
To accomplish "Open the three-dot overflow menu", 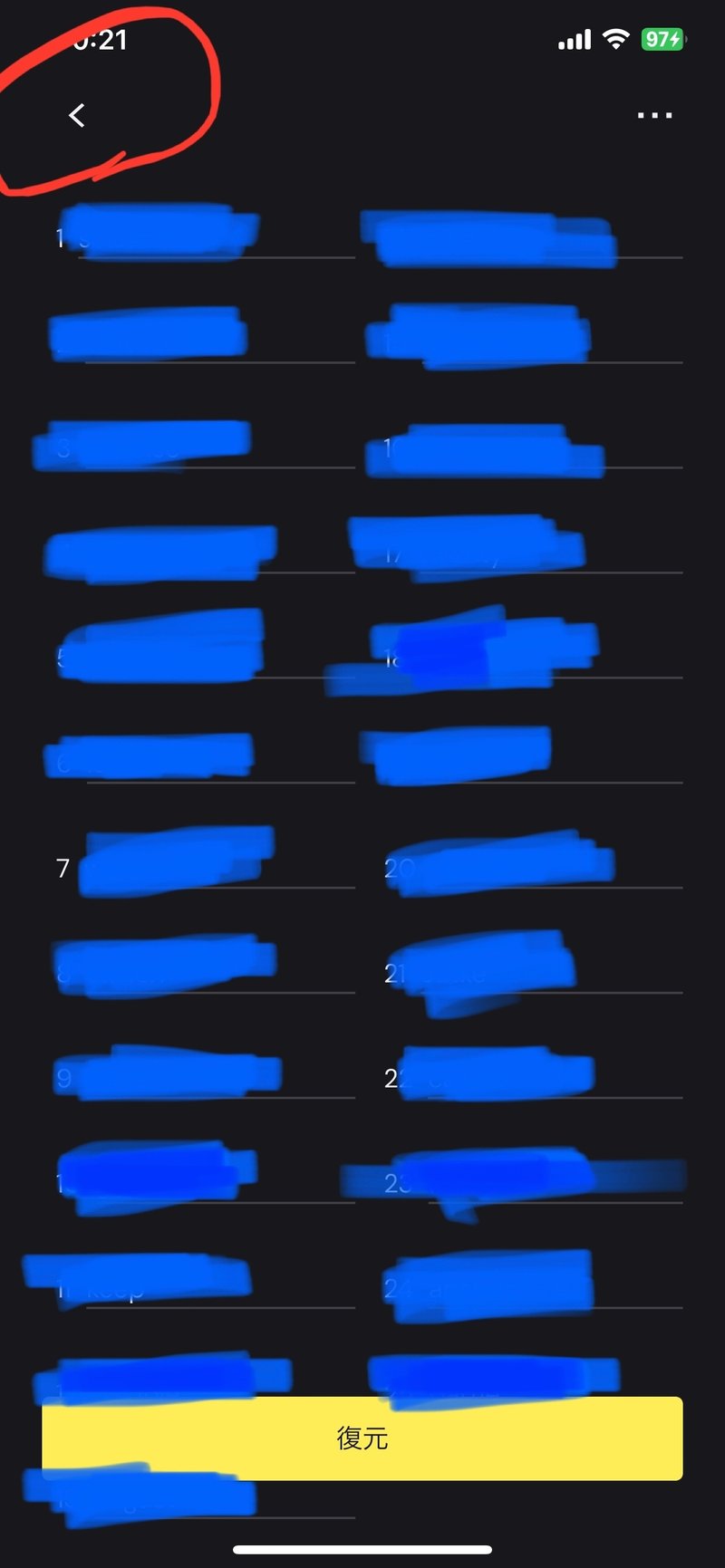I will coord(654,115).
